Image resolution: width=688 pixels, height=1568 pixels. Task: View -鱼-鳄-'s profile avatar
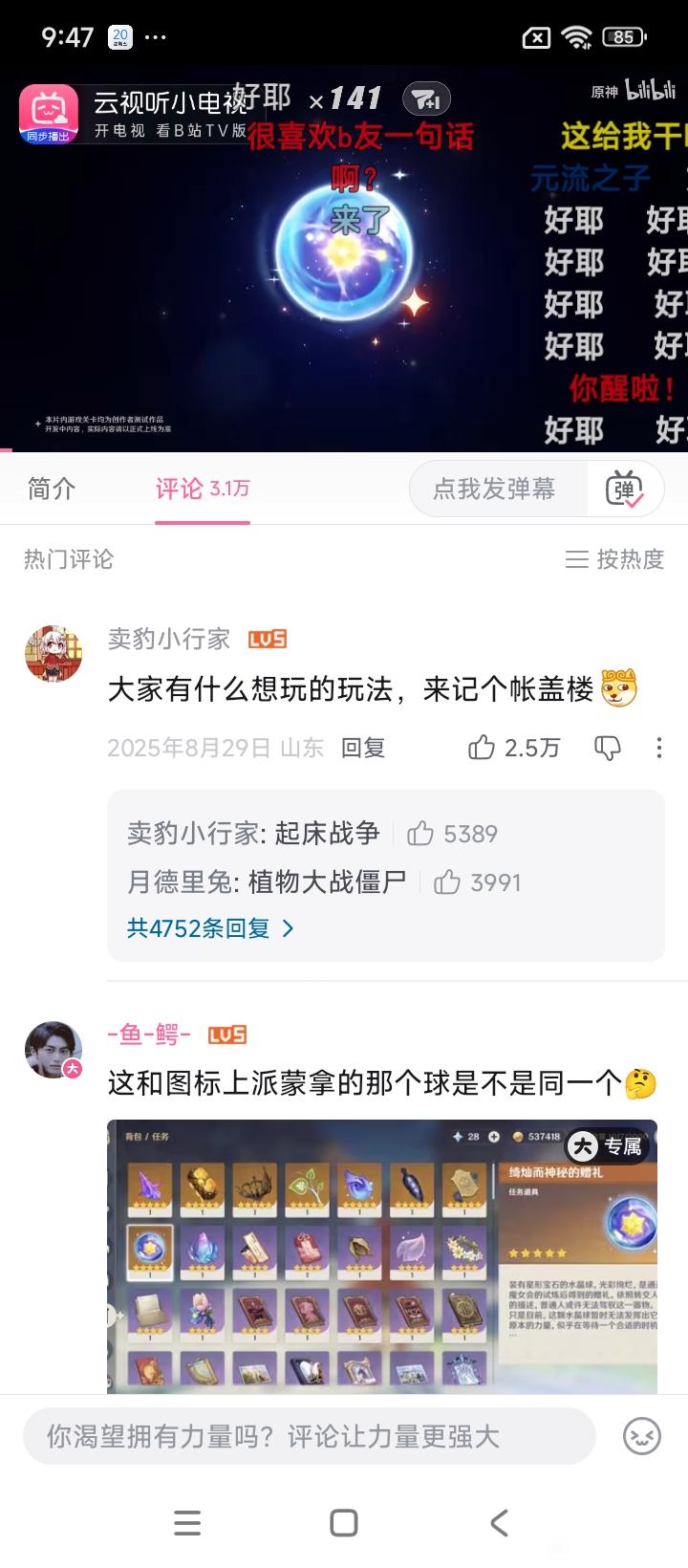(x=54, y=1050)
